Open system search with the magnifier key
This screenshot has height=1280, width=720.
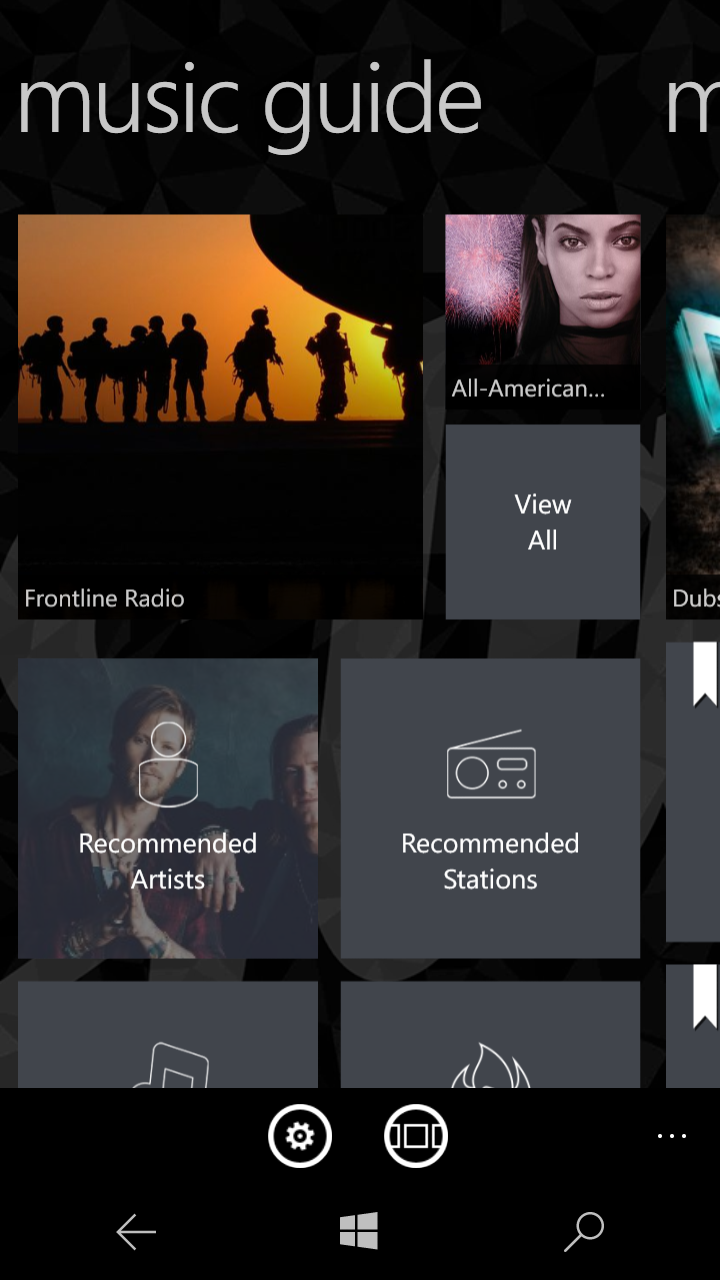click(584, 1232)
